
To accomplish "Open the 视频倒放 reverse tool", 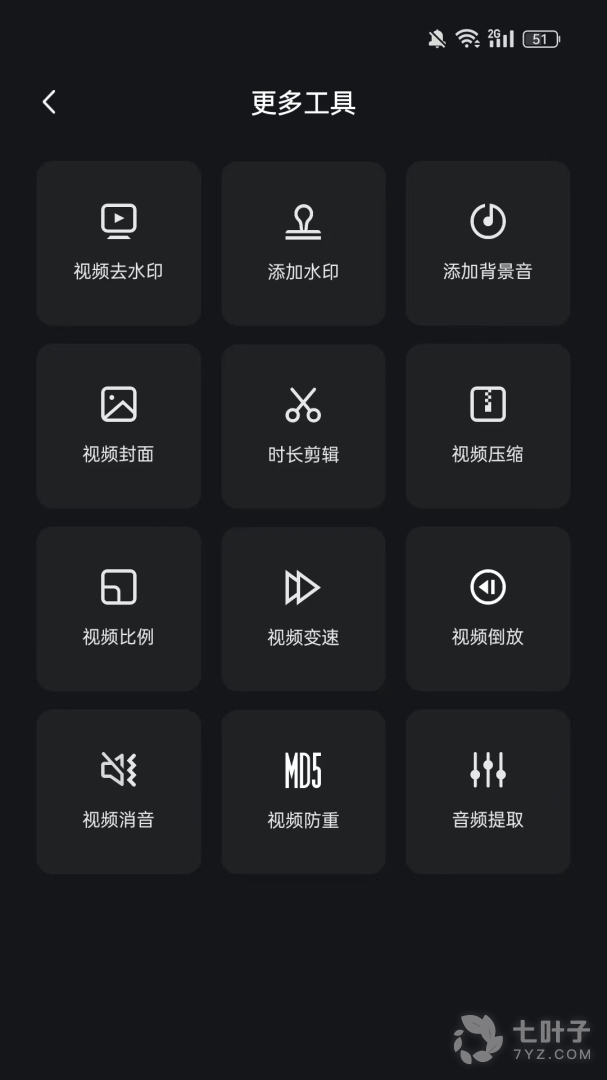I will click(x=488, y=609).
